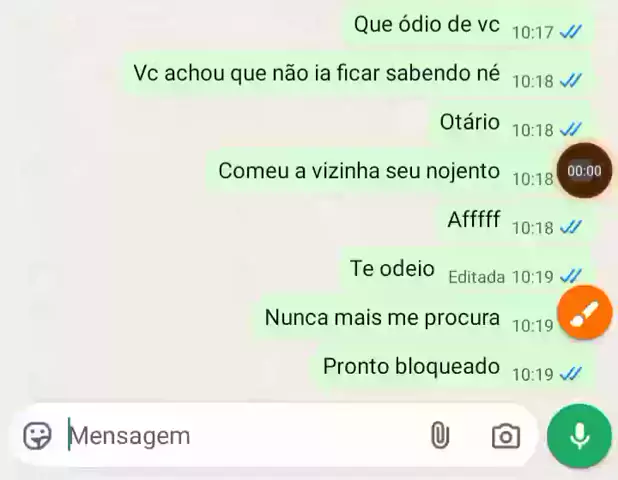Viewport: 618px width, 480px height.
Task: Open the camera to take a photo
Action: coord(506,436)
